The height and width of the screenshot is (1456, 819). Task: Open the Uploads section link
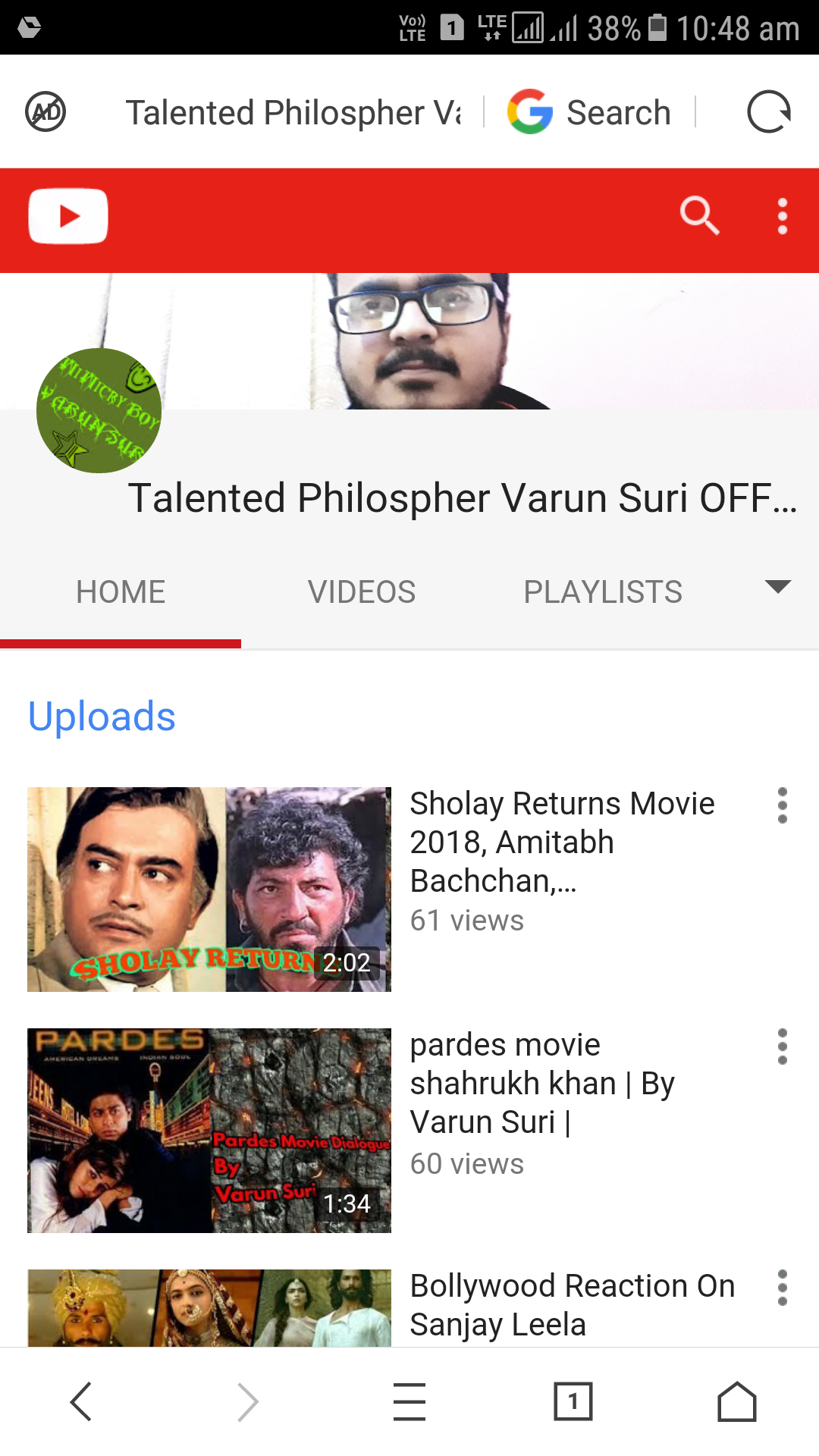pyautogui.click(x=102, y=717)
